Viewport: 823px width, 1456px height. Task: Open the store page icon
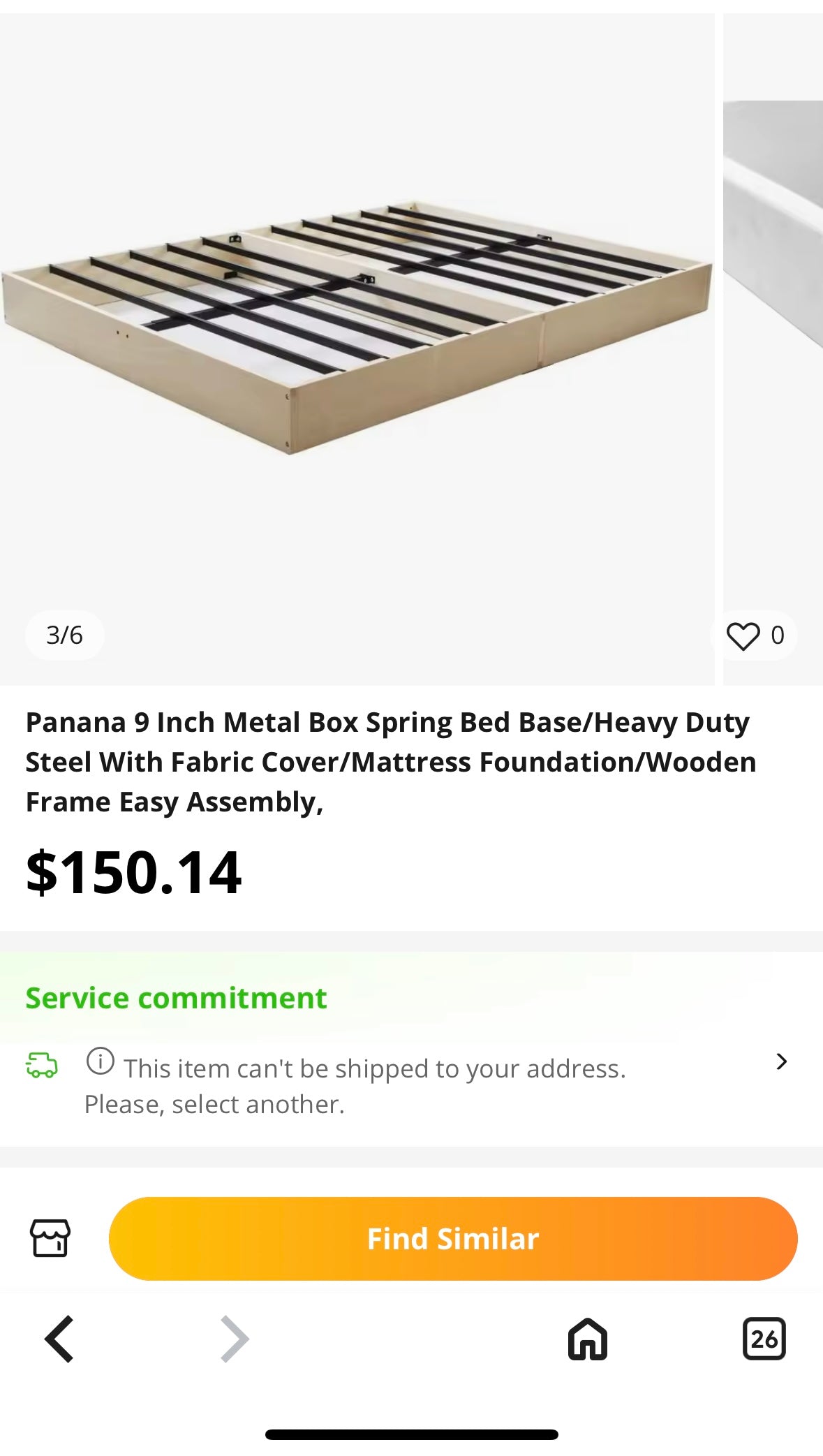coord(50,1238)
